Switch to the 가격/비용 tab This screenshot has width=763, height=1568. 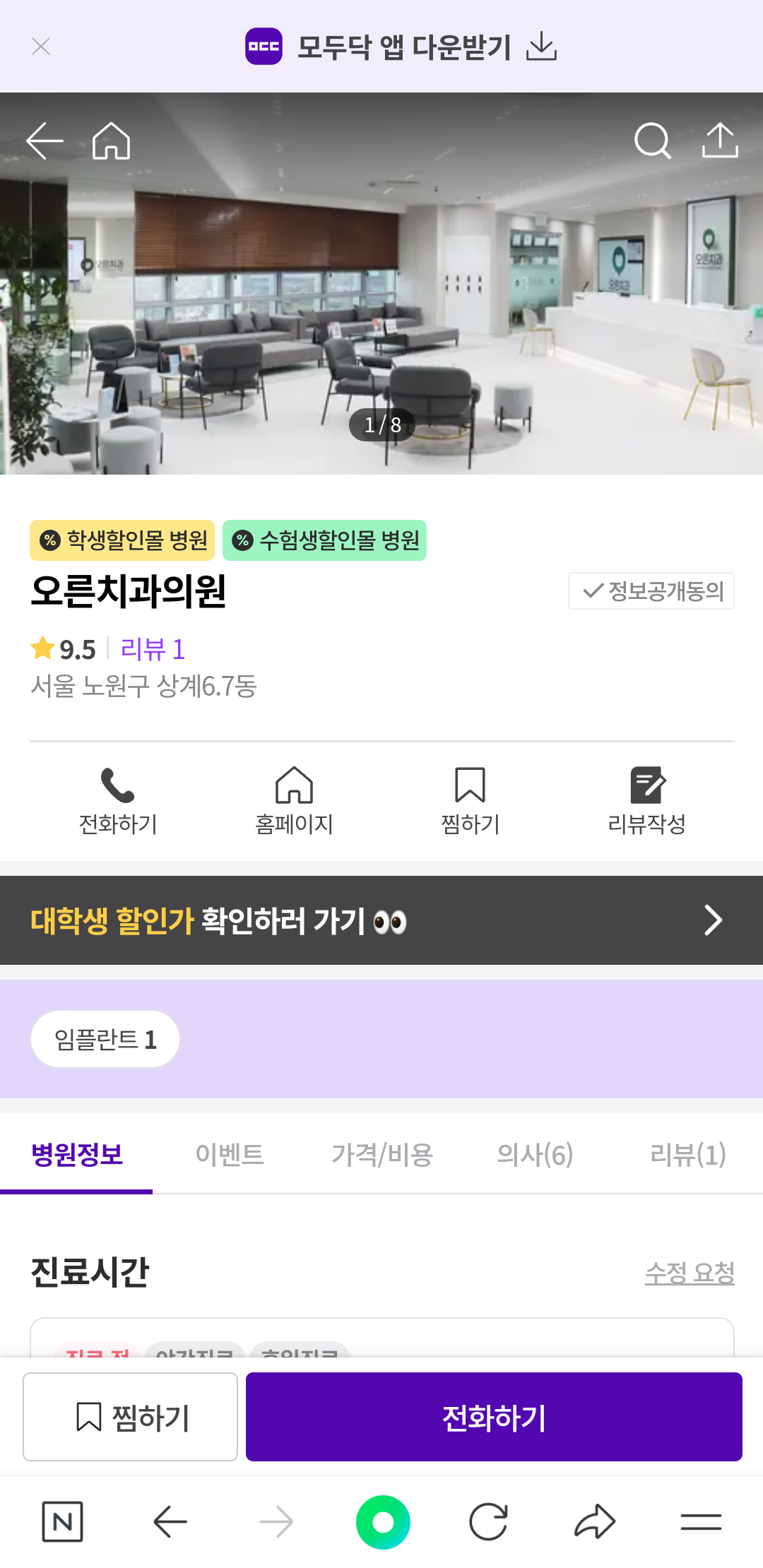(x=383, y=1156)
